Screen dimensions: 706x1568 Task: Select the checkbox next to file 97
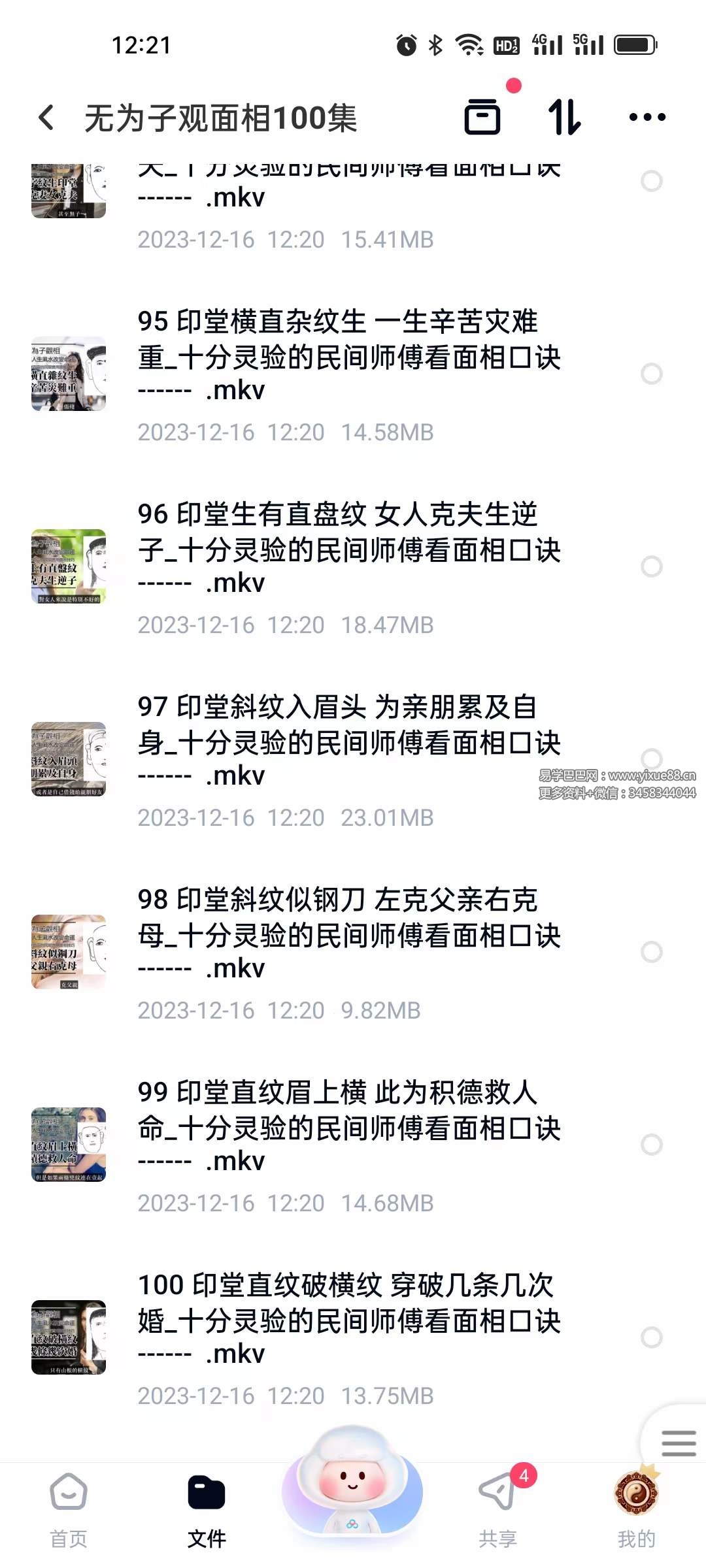tap(652, 759)
